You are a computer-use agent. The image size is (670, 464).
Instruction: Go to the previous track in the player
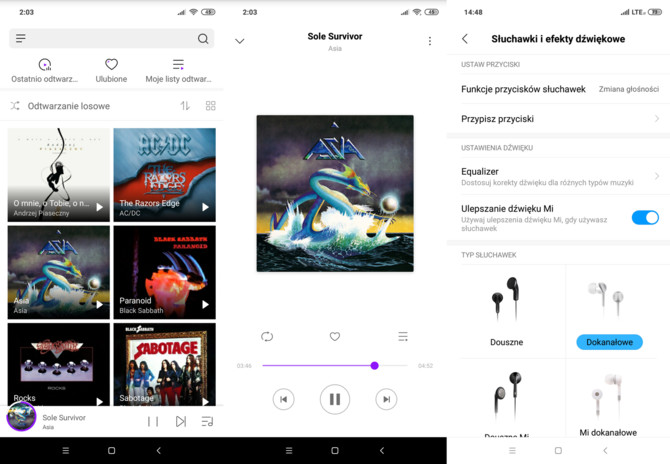(284, 399)
